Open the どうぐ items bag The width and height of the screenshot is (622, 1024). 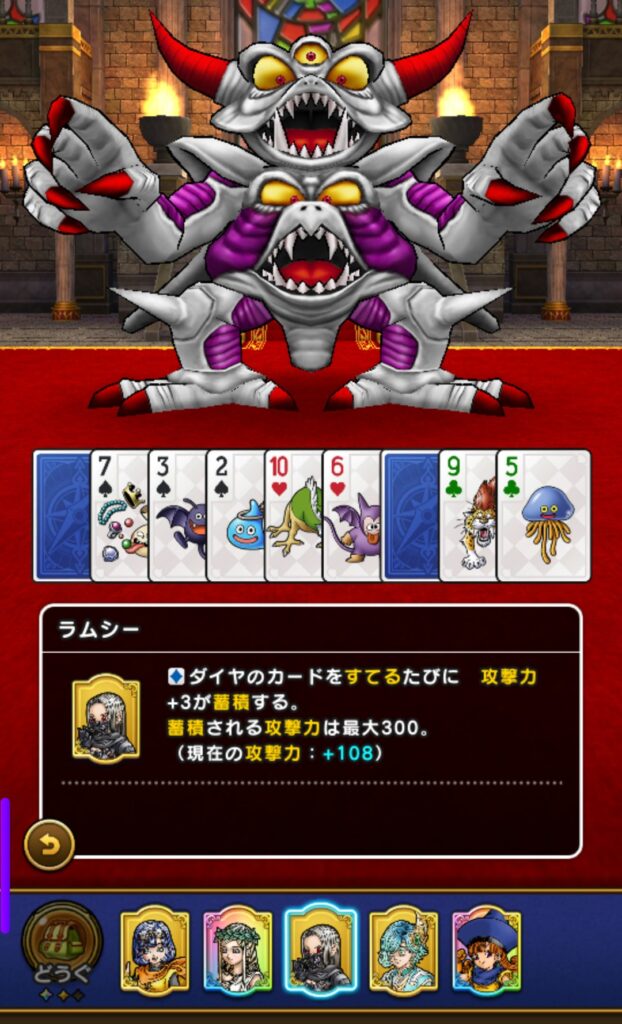62,945
